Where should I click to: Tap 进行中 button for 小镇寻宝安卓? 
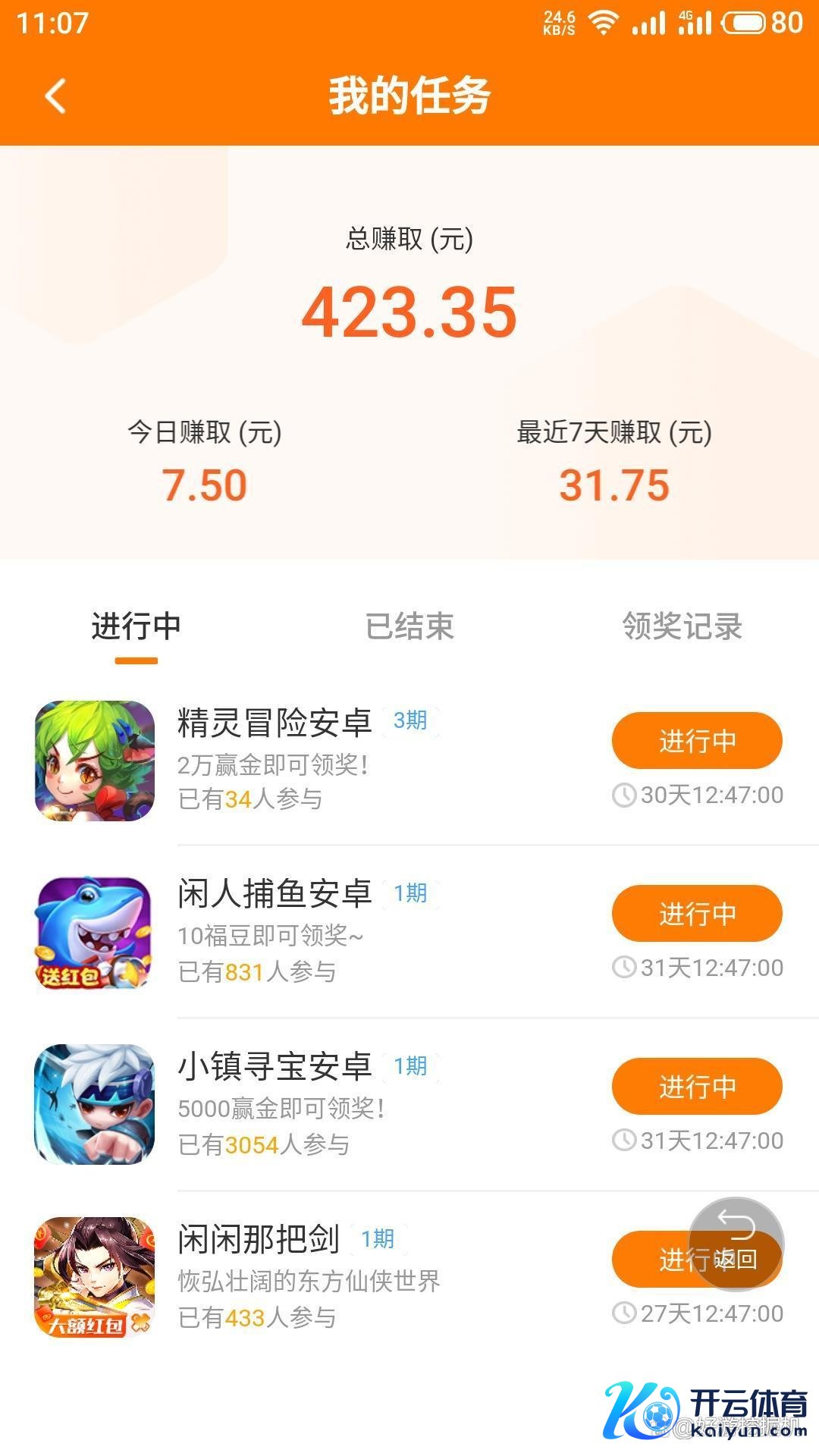pyautogui.click(x=696, y=1086)
